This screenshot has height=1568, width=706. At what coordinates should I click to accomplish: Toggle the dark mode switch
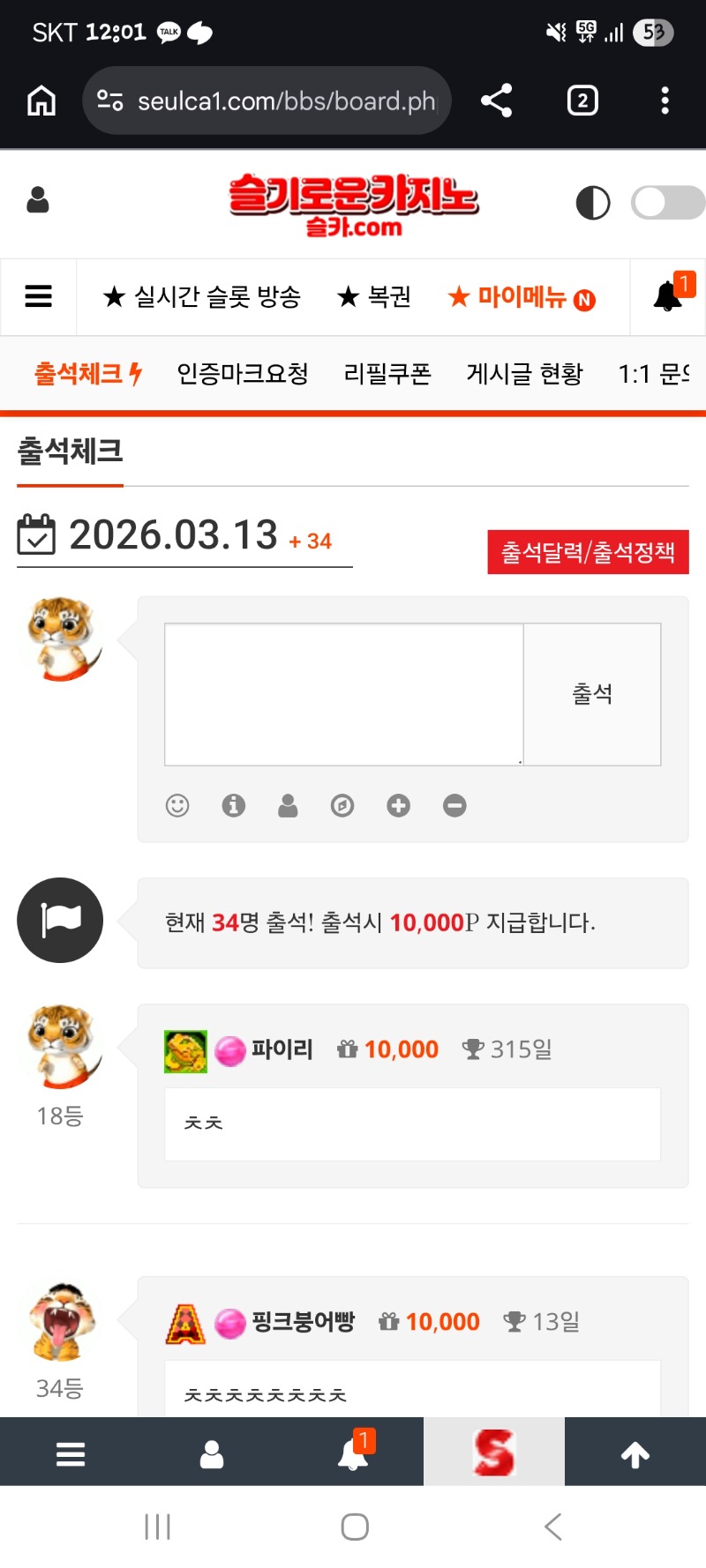667,203
